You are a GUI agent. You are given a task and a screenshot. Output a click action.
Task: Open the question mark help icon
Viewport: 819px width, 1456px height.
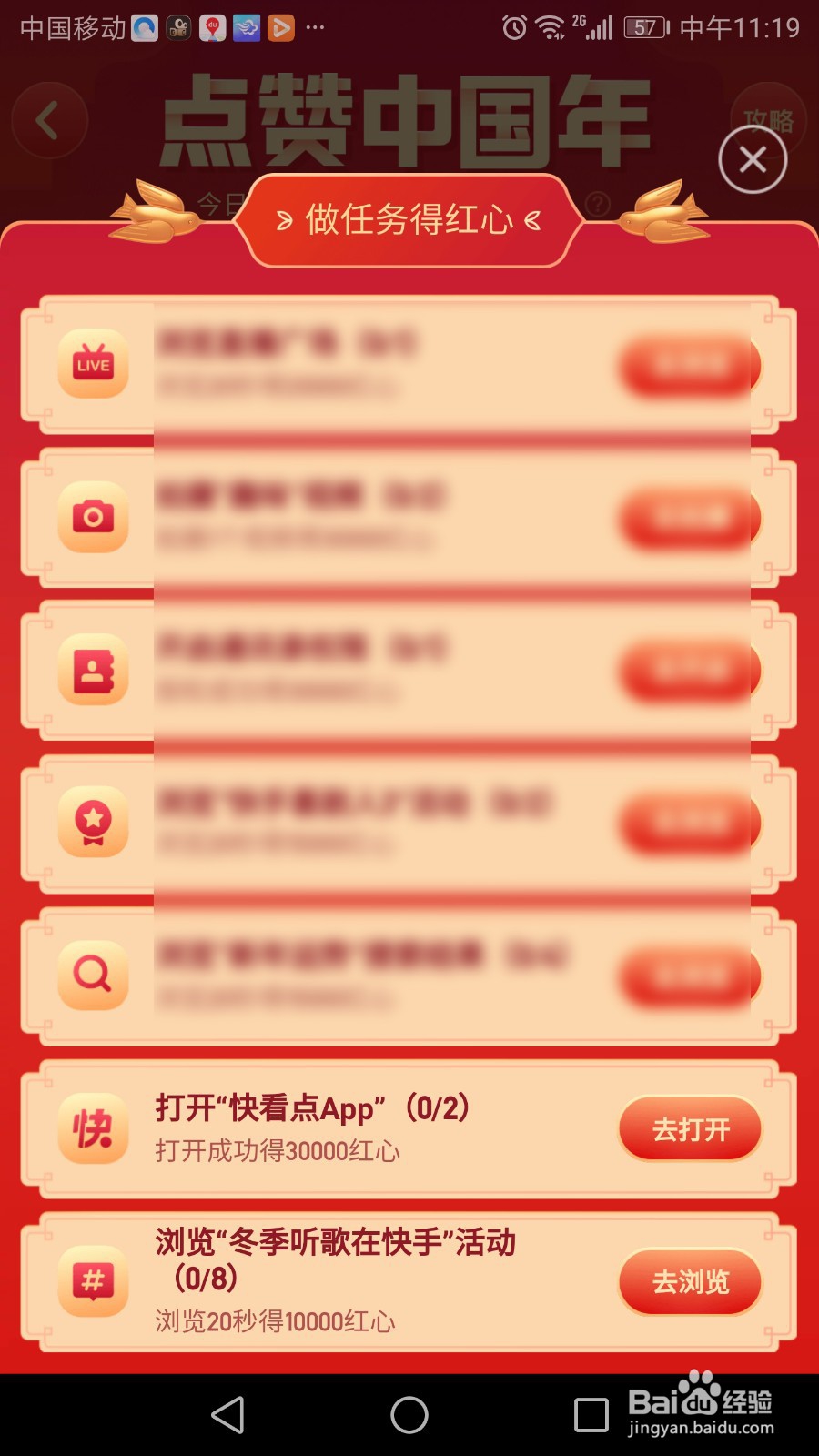pos(598,206)
